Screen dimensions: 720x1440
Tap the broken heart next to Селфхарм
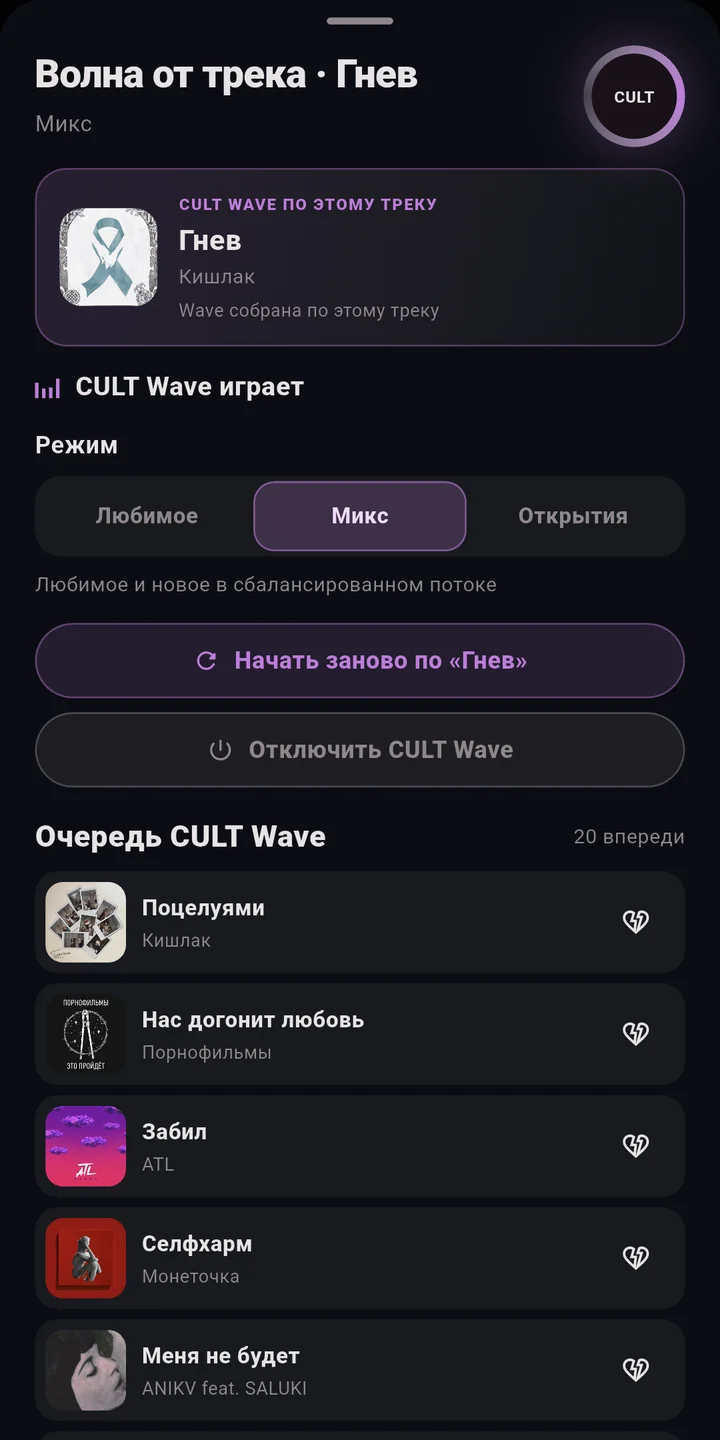tap(636, 1258)
